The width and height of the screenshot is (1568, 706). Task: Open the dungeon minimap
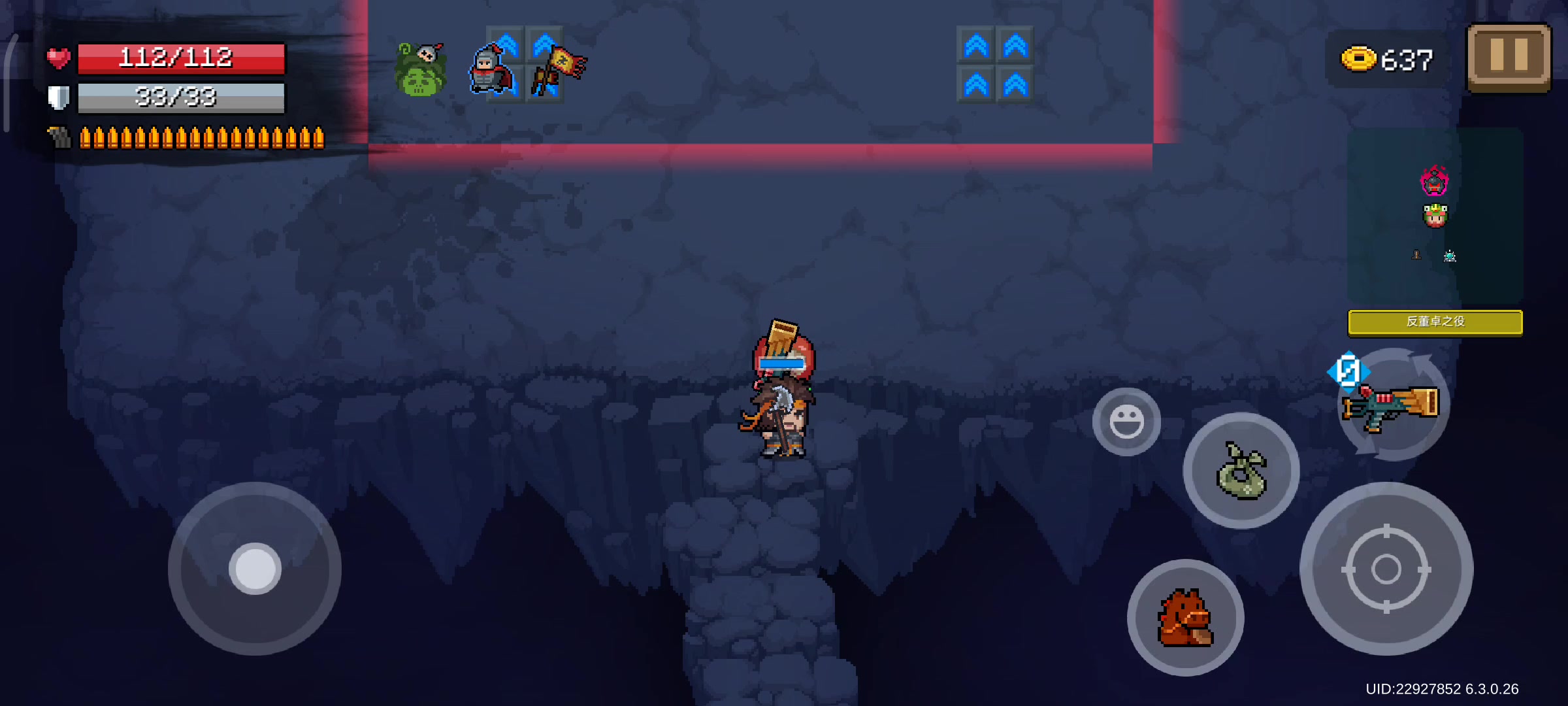(x=1435, y=216)
